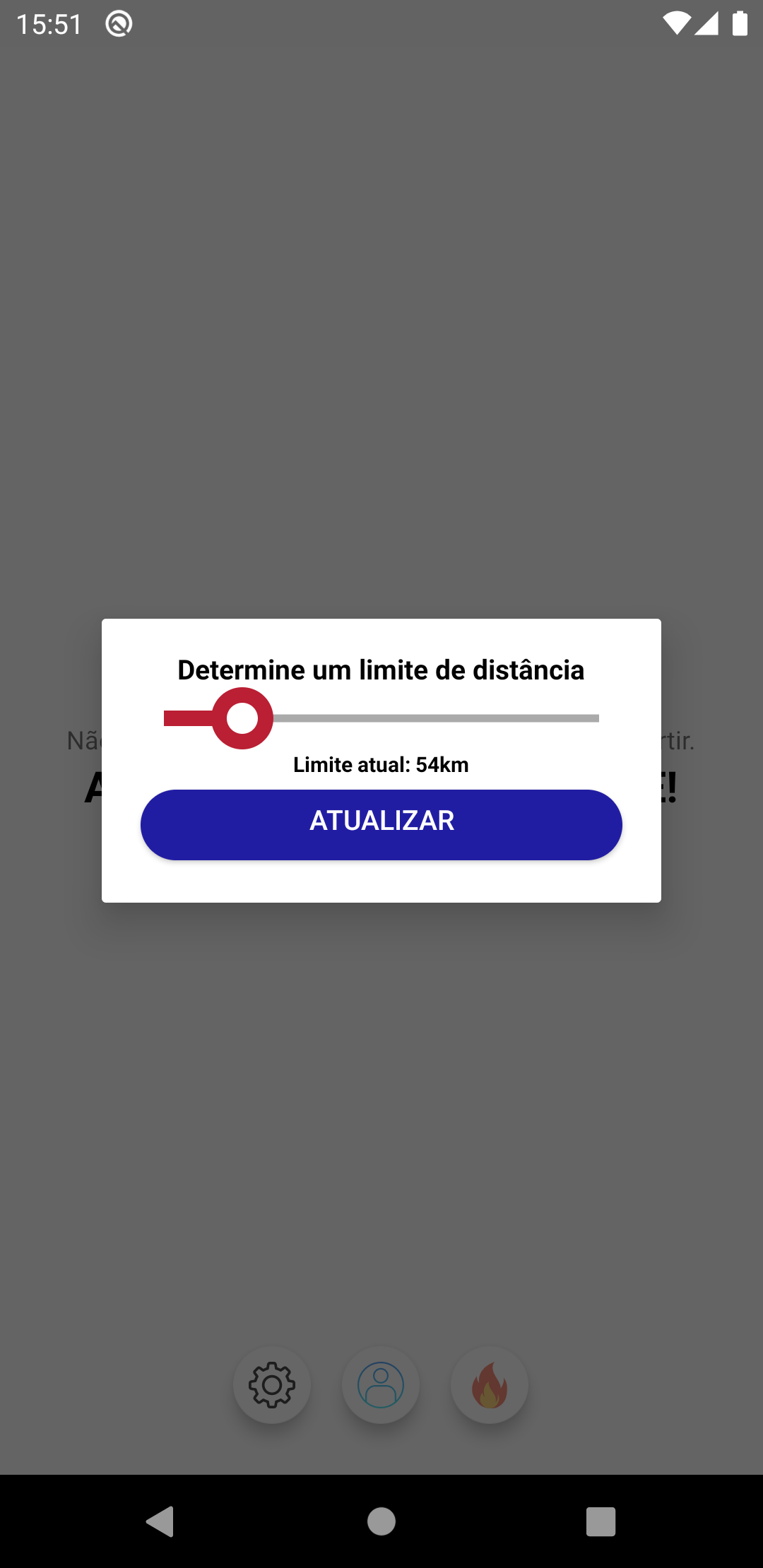This screenshot has height=1568, width=763.
Task: Go back with the system back button
Action: point(160,1521)
